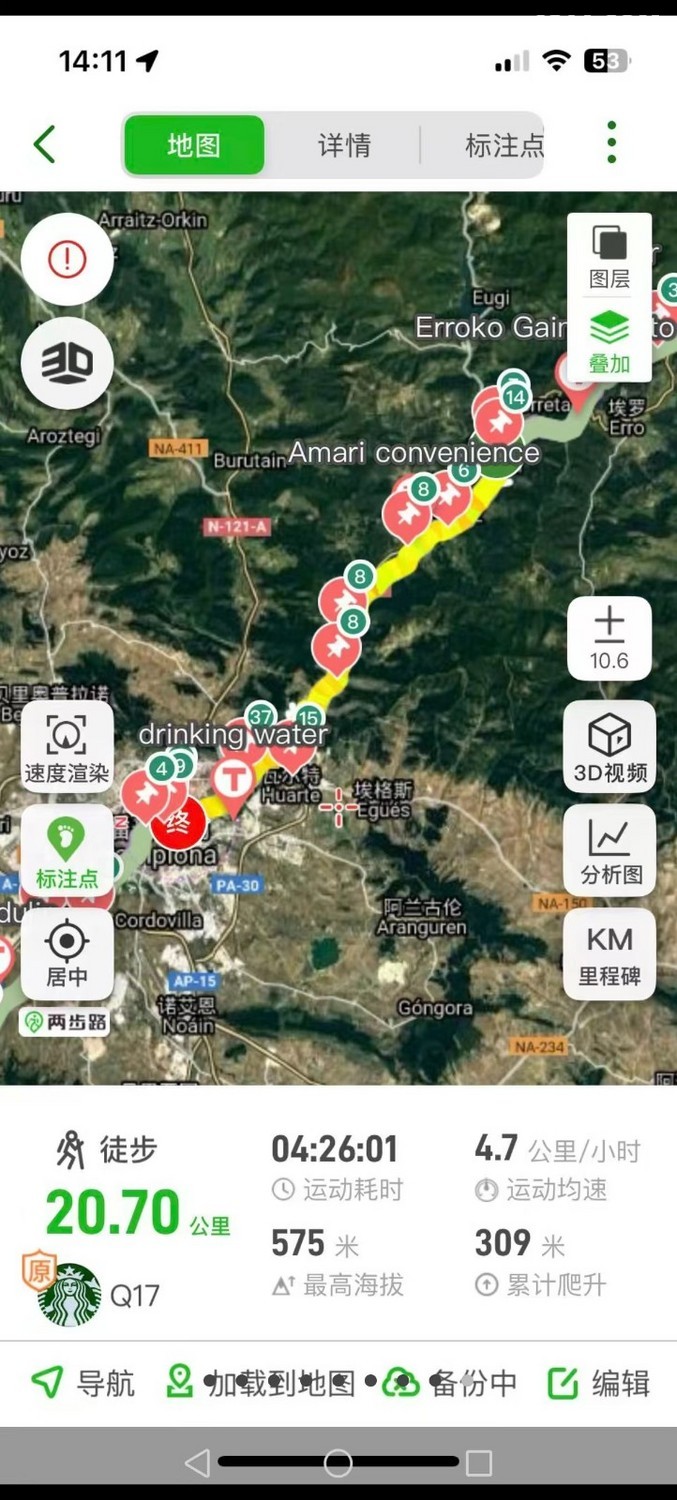
Task: Open the 3D视频 feature
Action: coord(609,747)
